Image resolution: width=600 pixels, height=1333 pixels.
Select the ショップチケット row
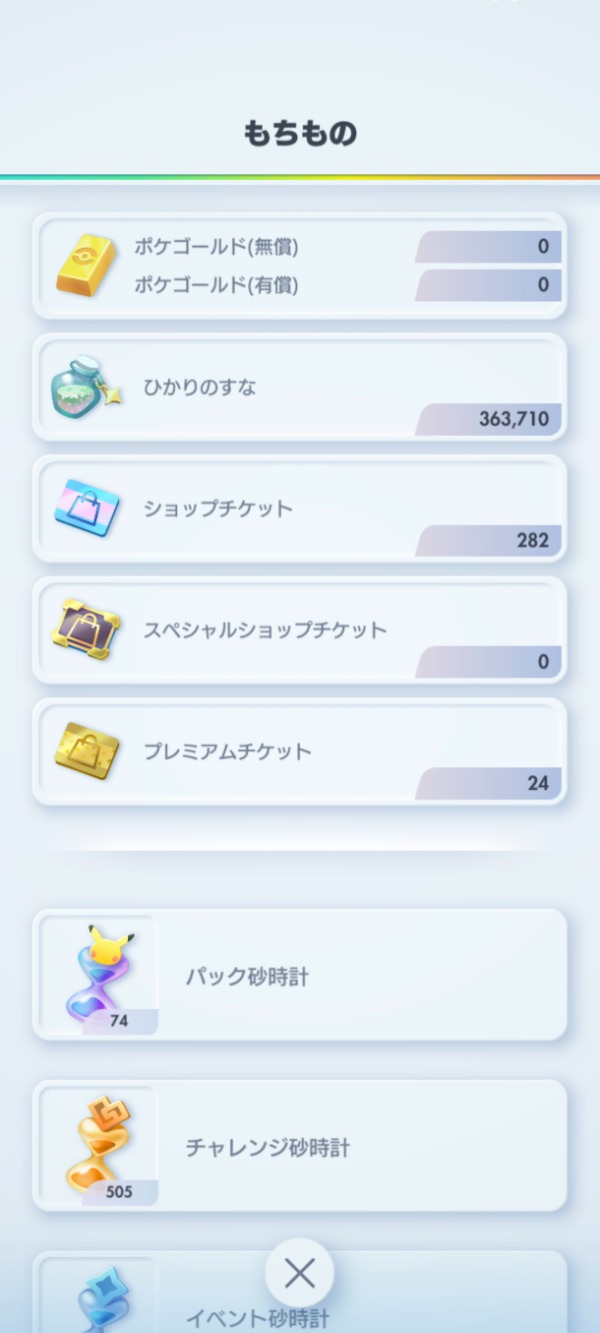click(x=299, y=509)
